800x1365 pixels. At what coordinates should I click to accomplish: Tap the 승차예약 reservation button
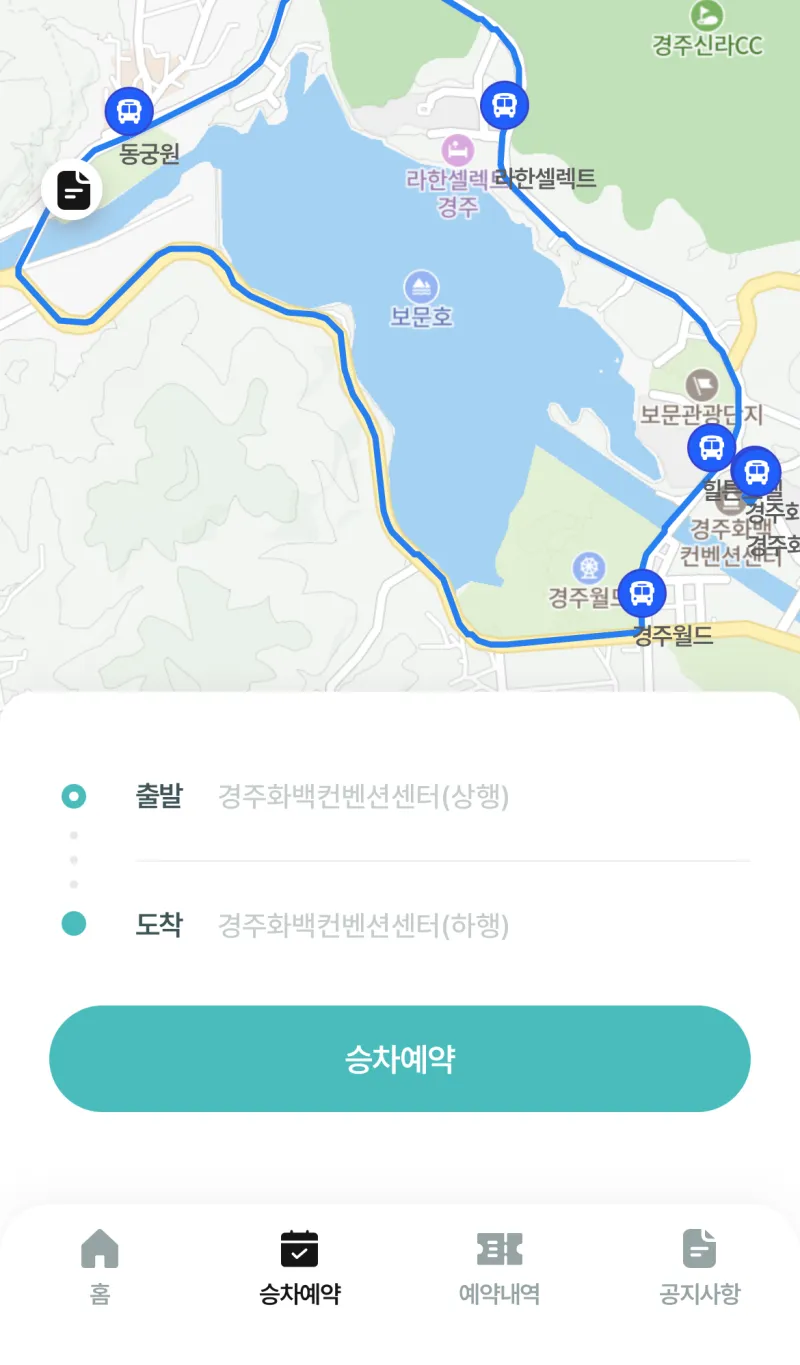[400, 1059]
